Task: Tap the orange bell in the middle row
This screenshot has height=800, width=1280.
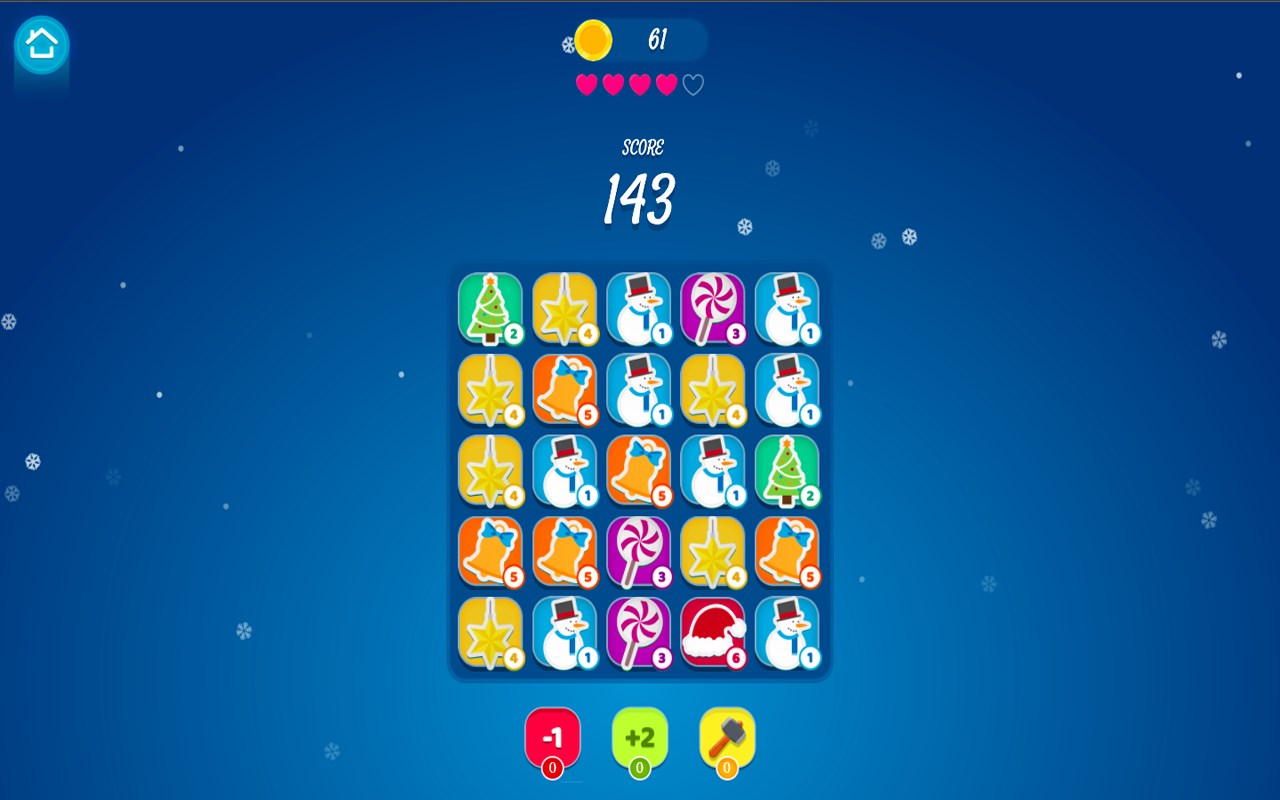Action: (639, 470)
